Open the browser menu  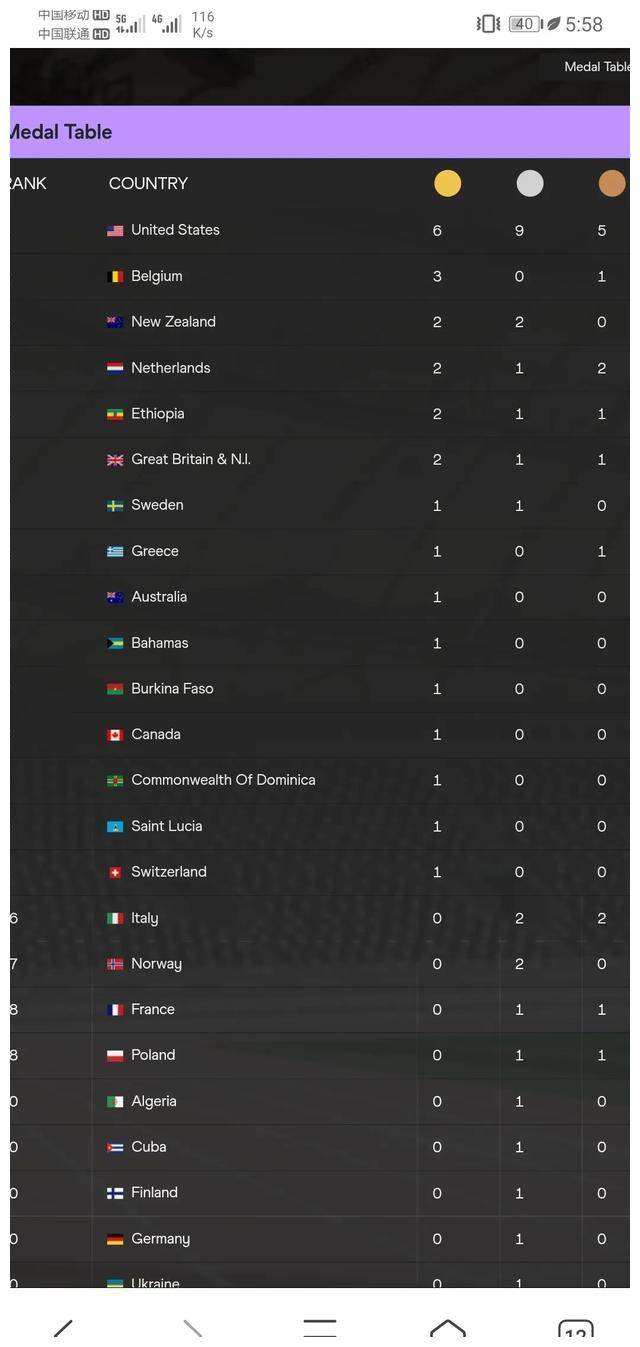tap(320, 1328)
